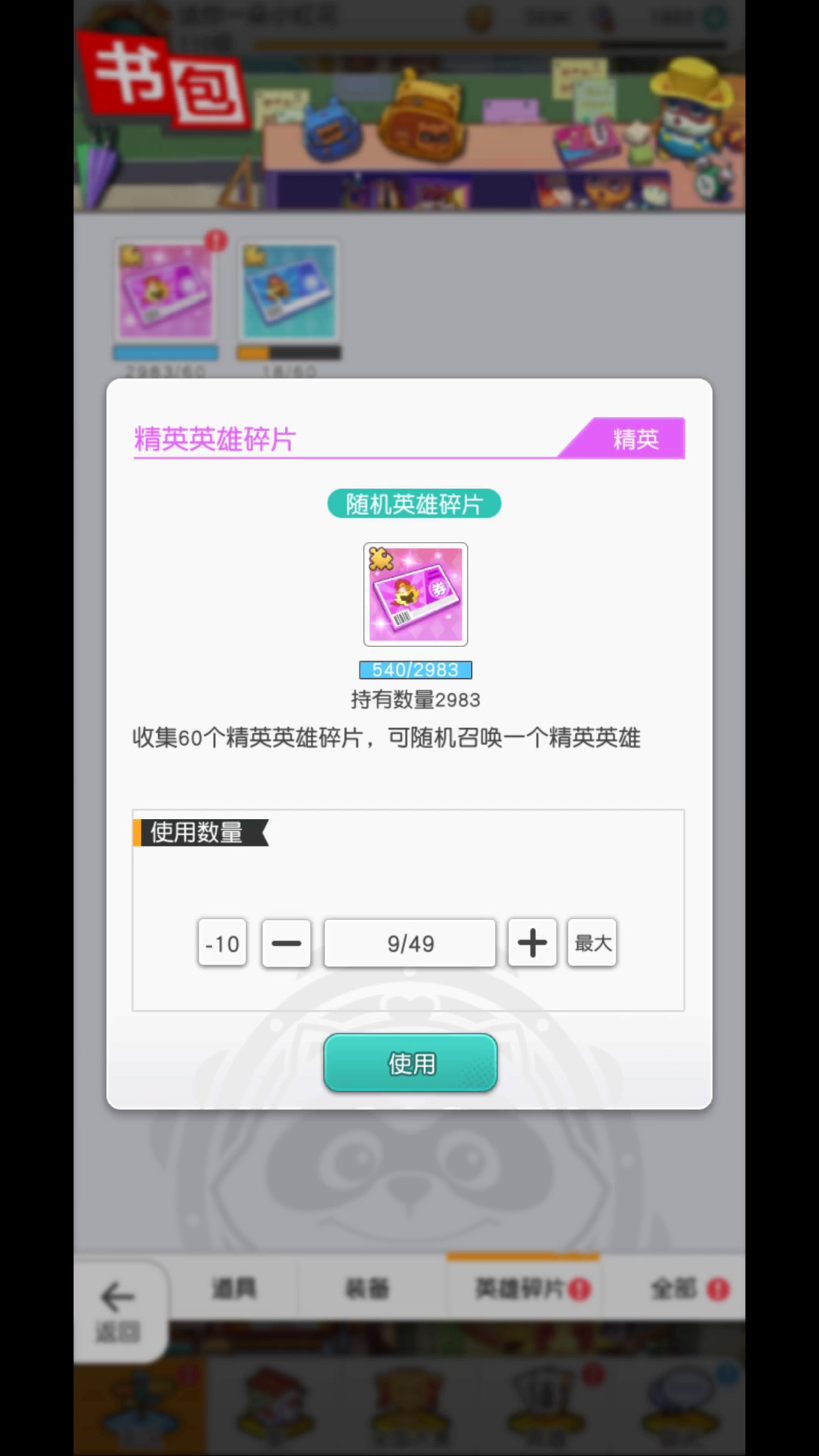Select the 英雄碎片 tab
Viewport: 819px width, 1456px height.
click(x=524, y=1288)
